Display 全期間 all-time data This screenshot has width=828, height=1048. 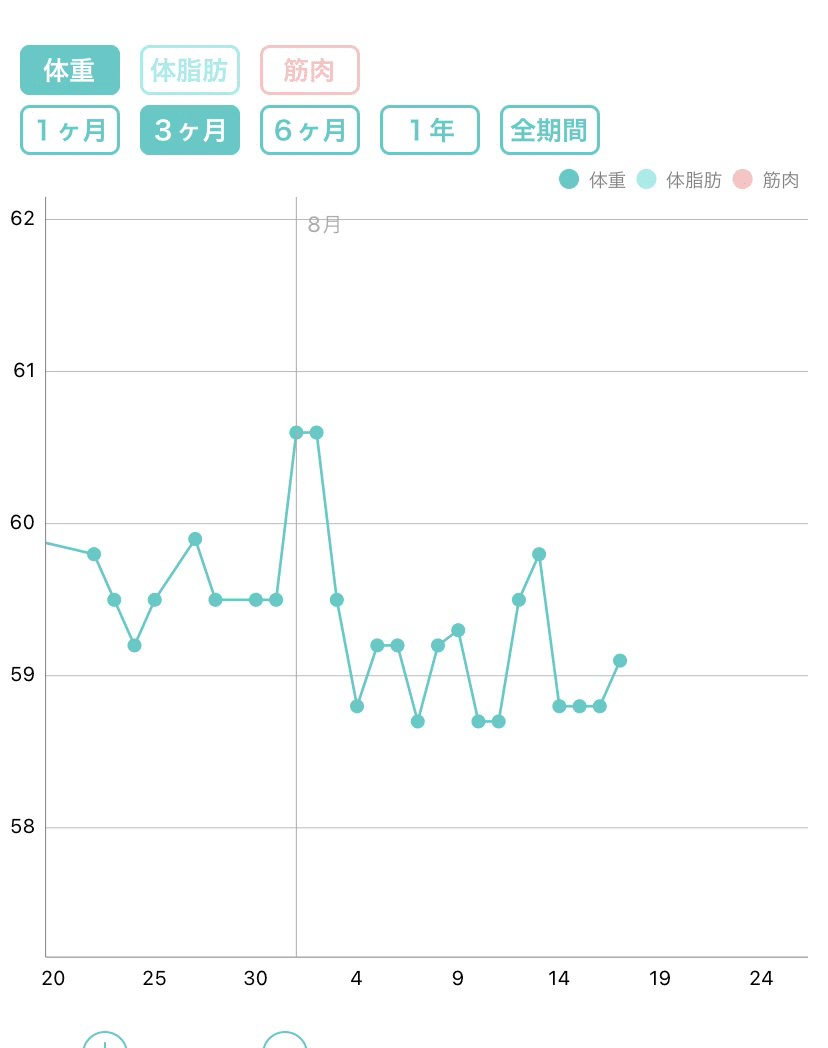(x=550, y=130)
